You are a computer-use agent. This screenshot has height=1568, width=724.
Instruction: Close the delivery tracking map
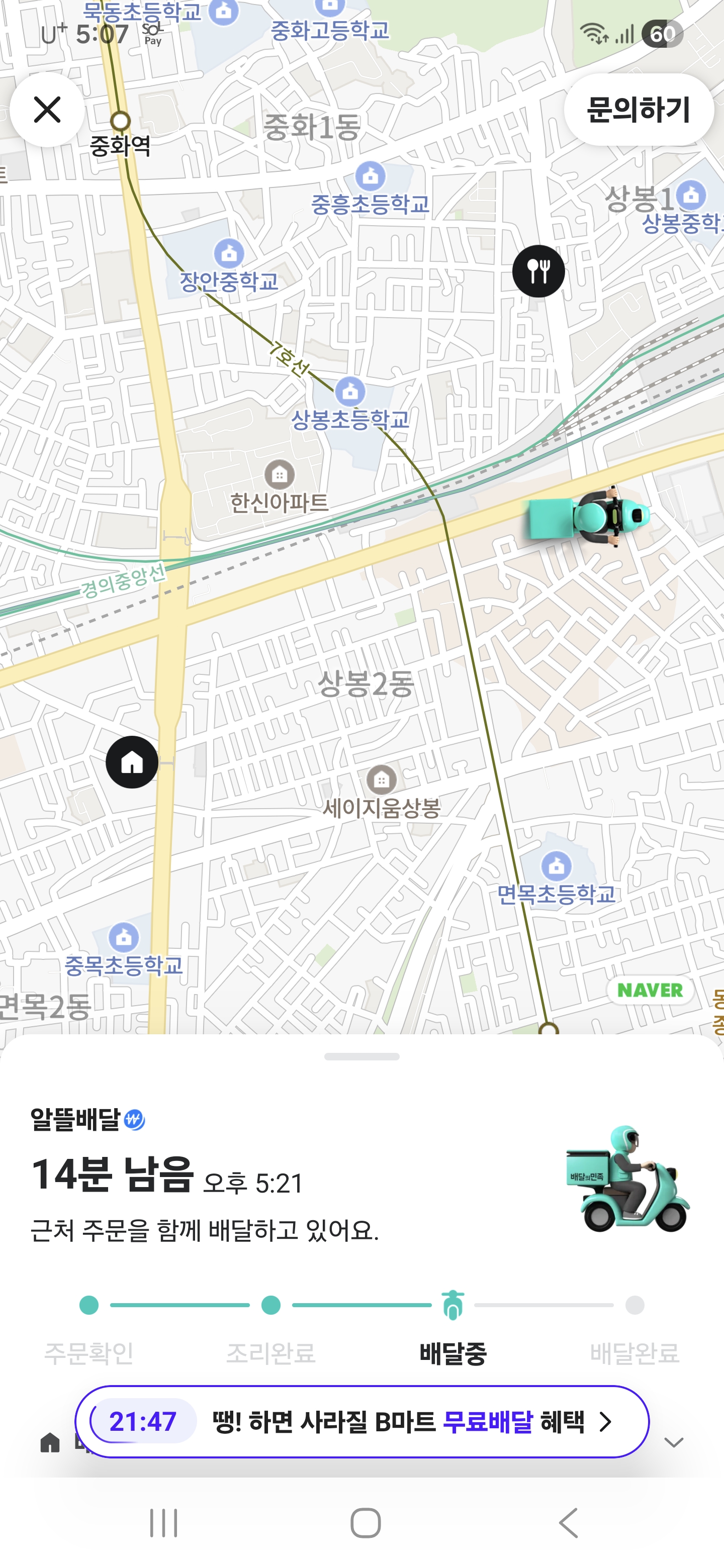pyautogui.click(x=47, y=110)
